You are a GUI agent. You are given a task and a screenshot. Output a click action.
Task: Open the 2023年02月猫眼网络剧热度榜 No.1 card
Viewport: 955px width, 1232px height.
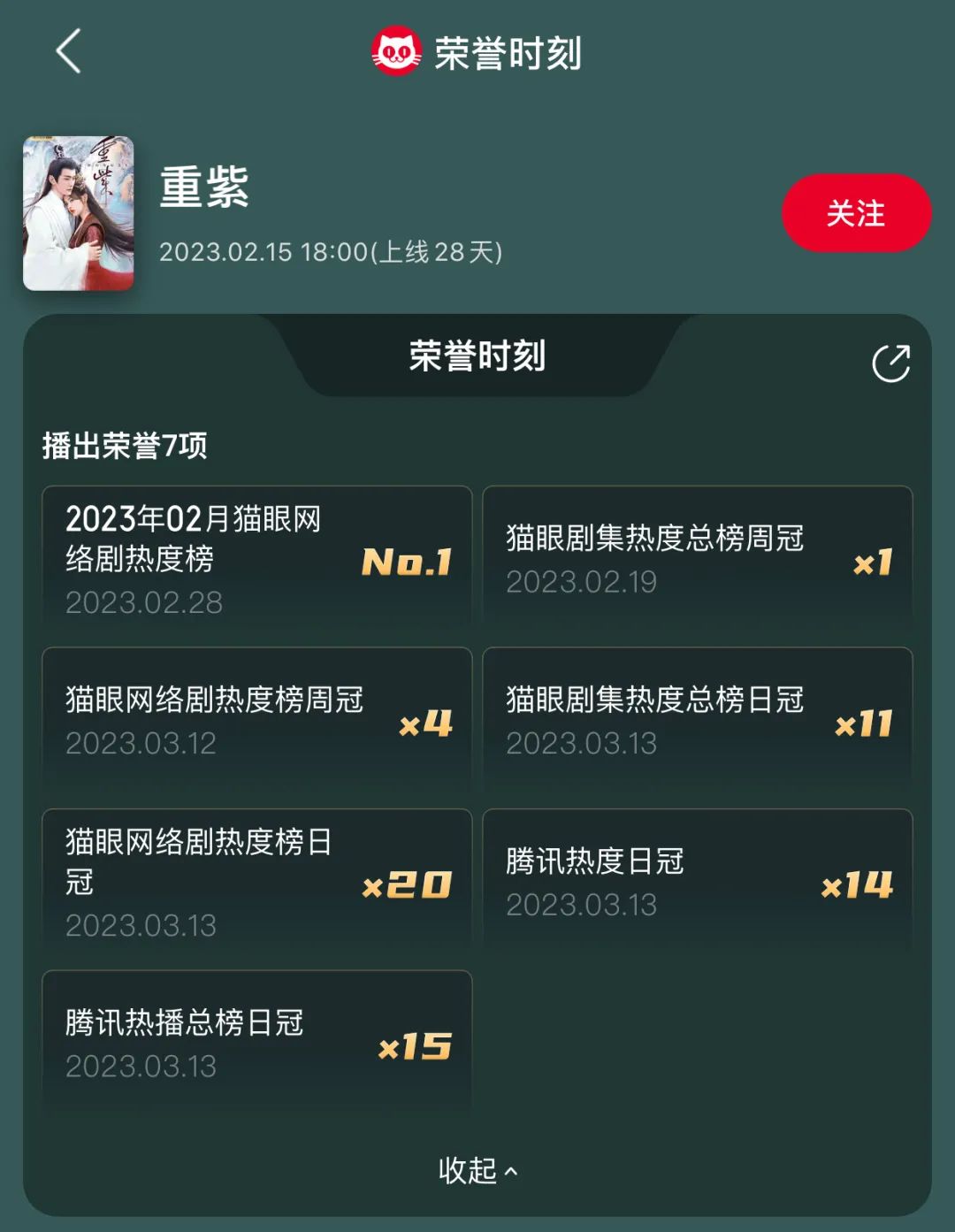coord(256,560)
